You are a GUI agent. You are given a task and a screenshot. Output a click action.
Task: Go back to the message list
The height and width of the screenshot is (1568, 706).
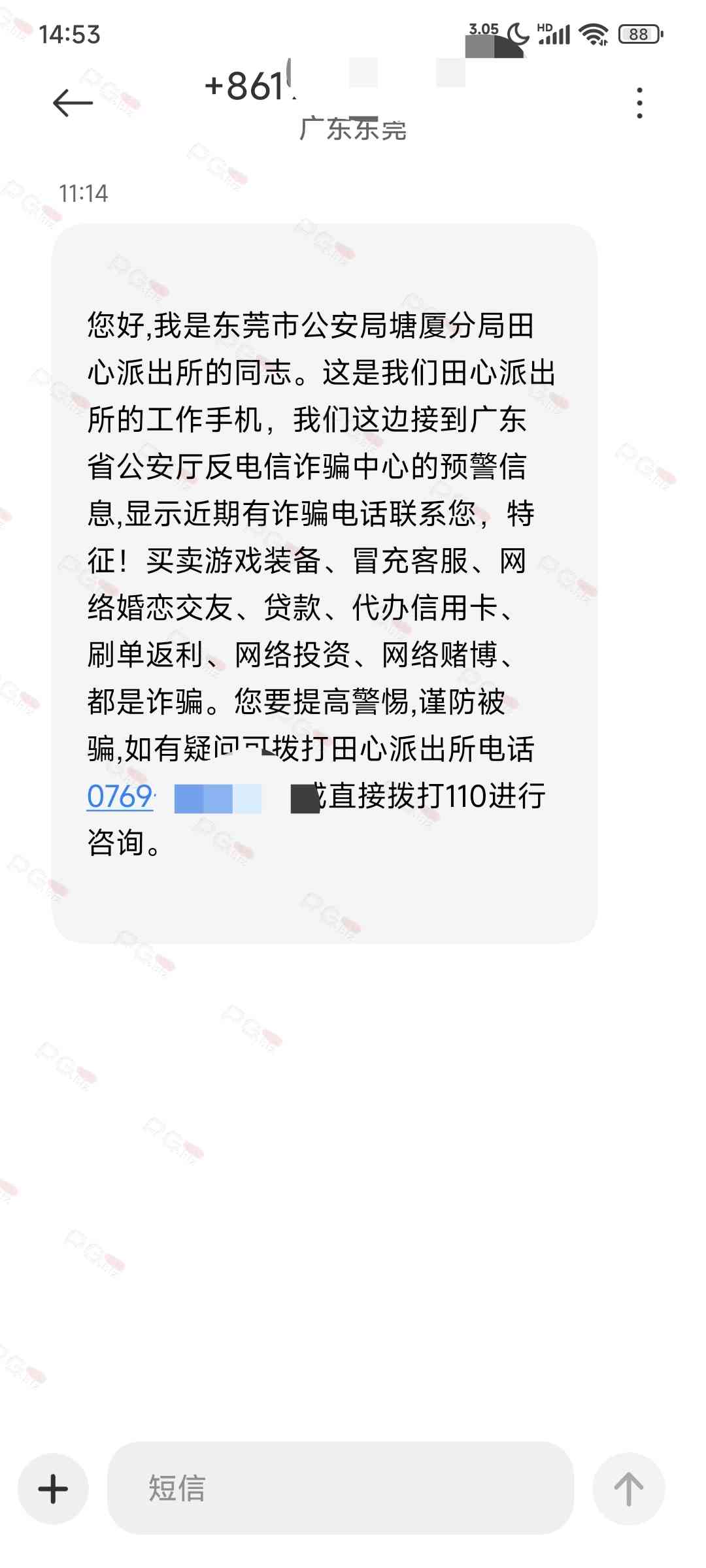pyautogui.click(x=73, y=103)
